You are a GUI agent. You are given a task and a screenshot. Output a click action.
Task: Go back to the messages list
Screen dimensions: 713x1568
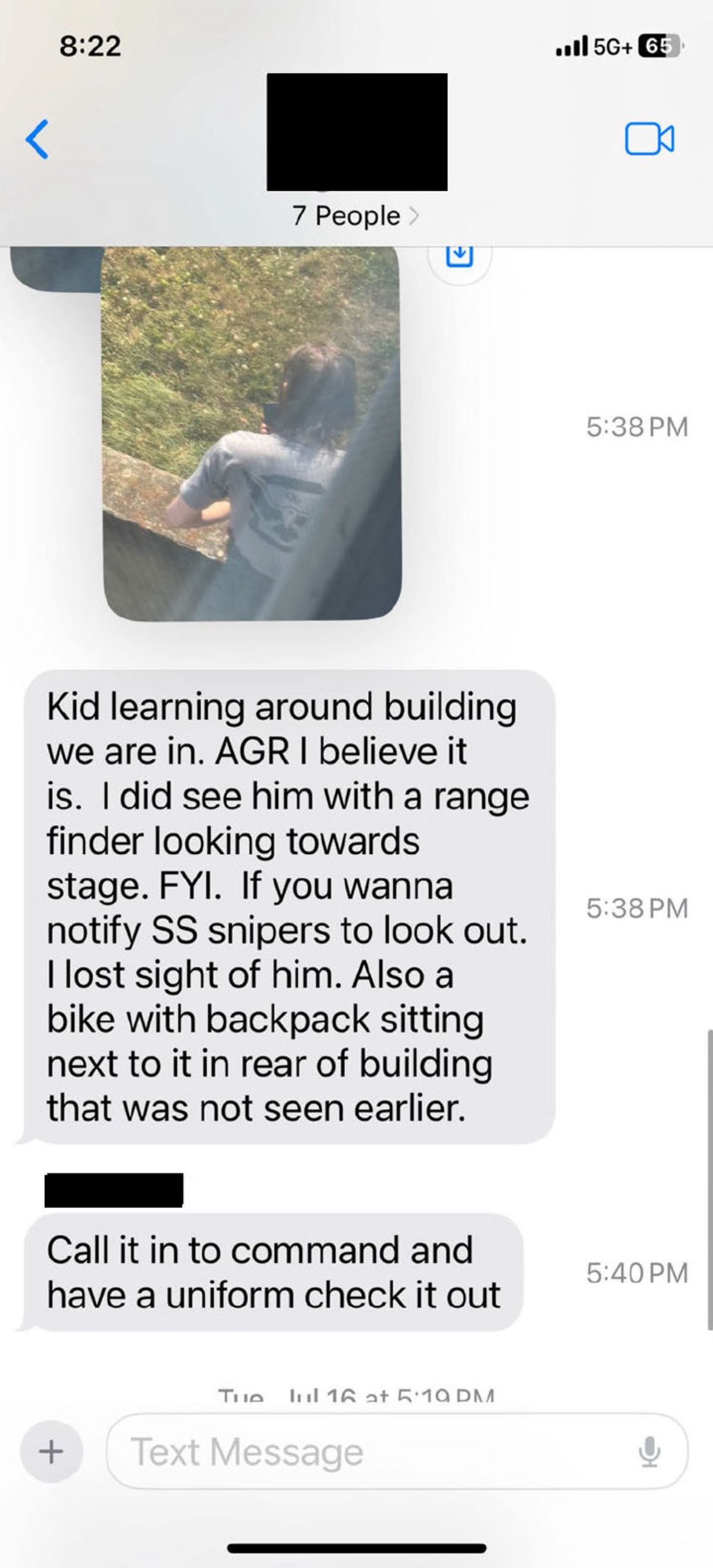(x=37, y=139)
